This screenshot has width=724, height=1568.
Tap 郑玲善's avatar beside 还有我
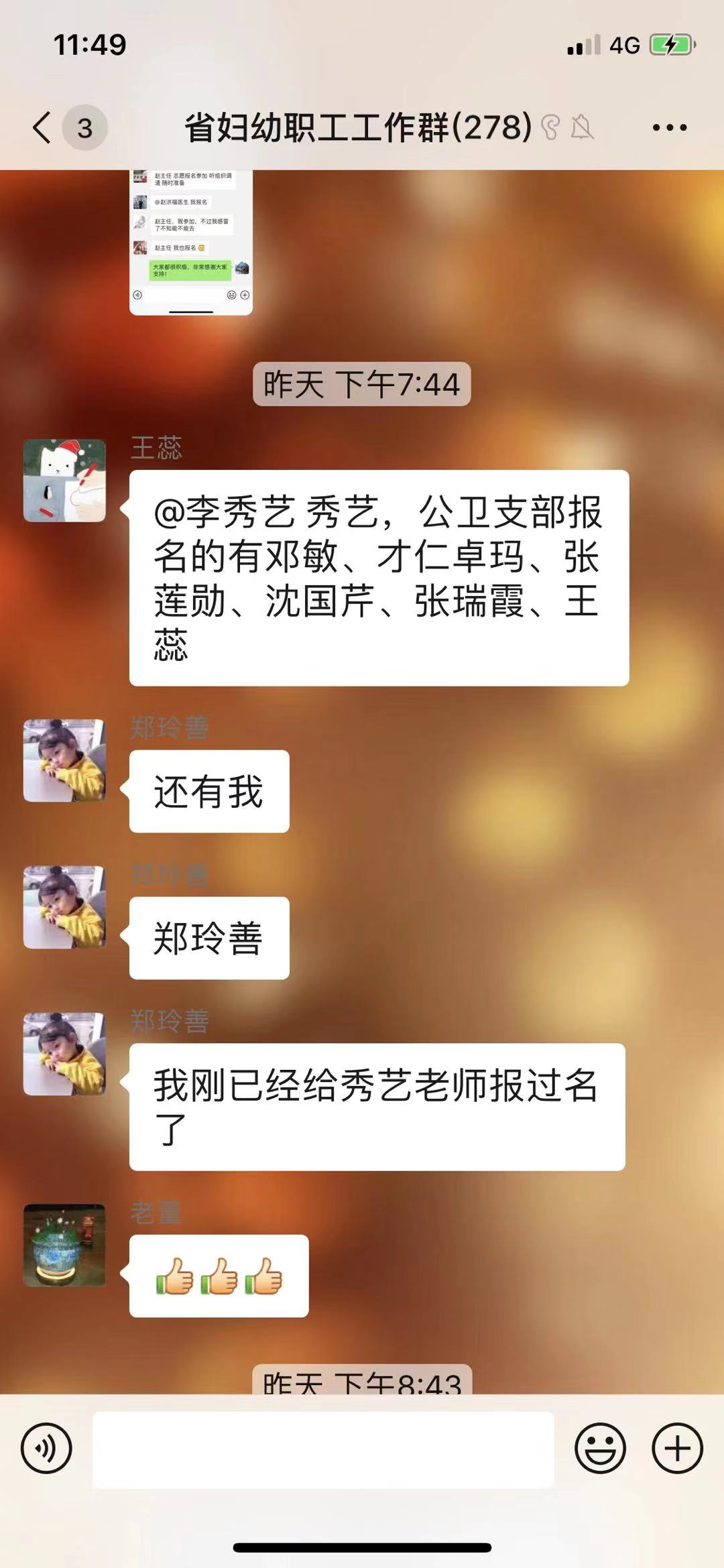(x=64, y=760)
